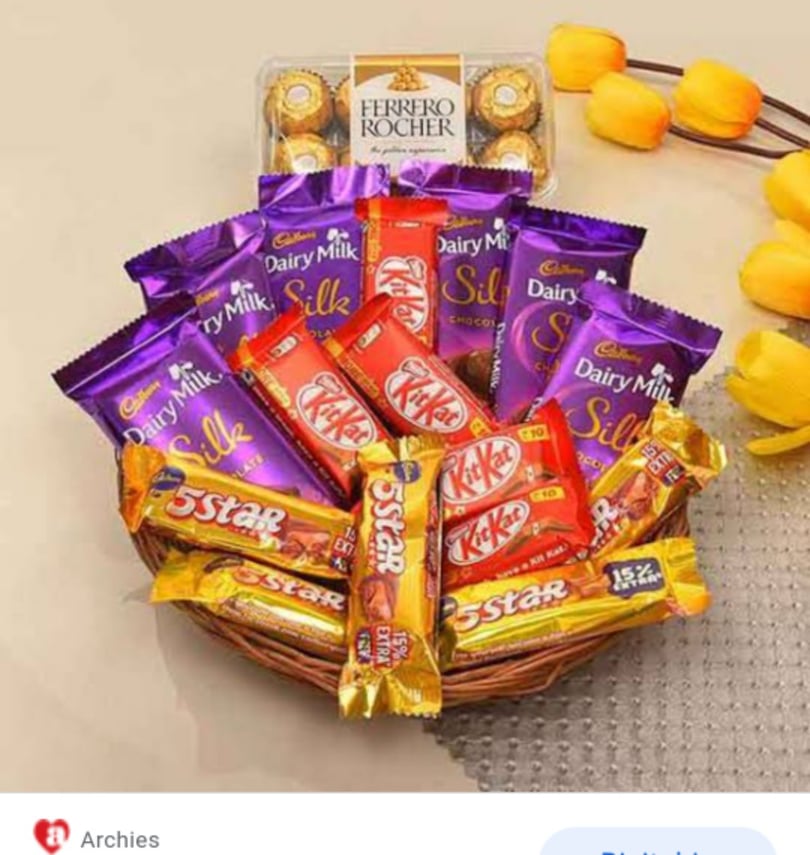Tap the blue button beside Archies
The width and height of the screenshot is (810, 855).
click(x=660, y=845)
